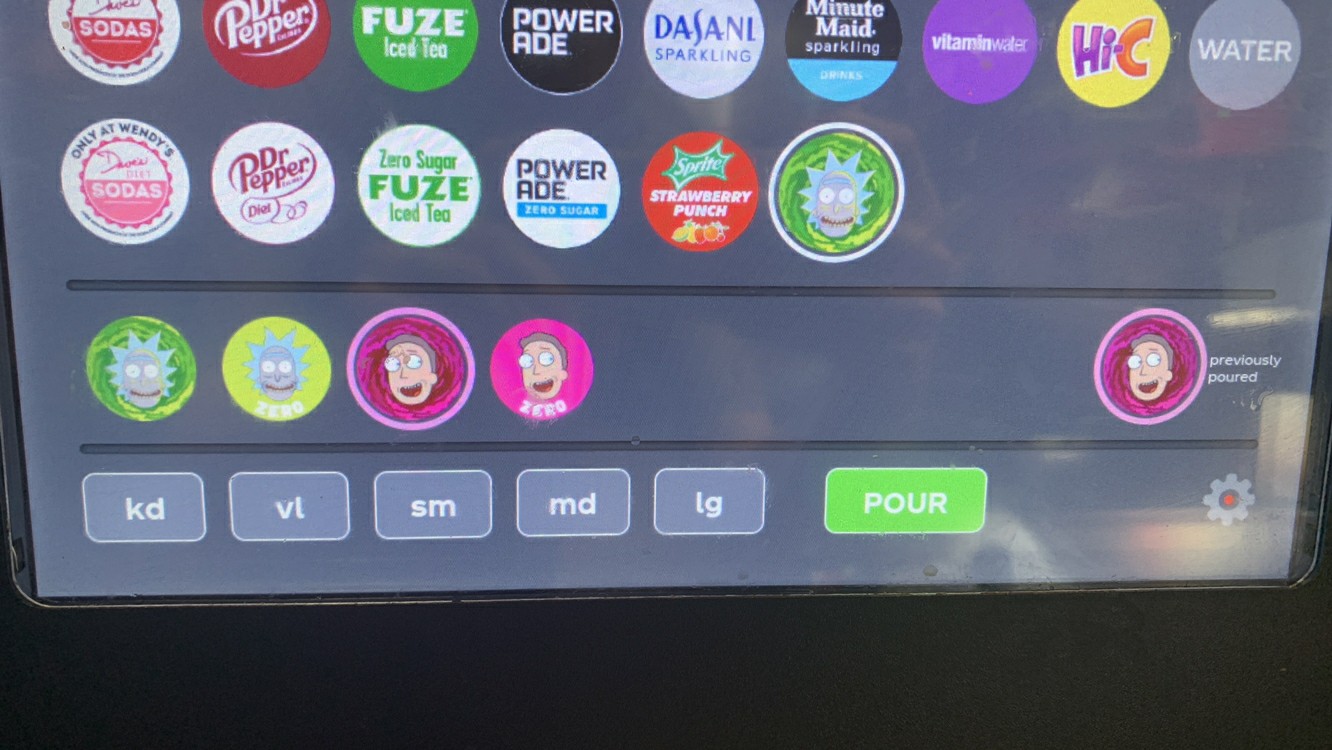The width and height of the screenshot is (1332, 750).
Task: Pick the vitaminwater brand
Action: coord(980,45)
